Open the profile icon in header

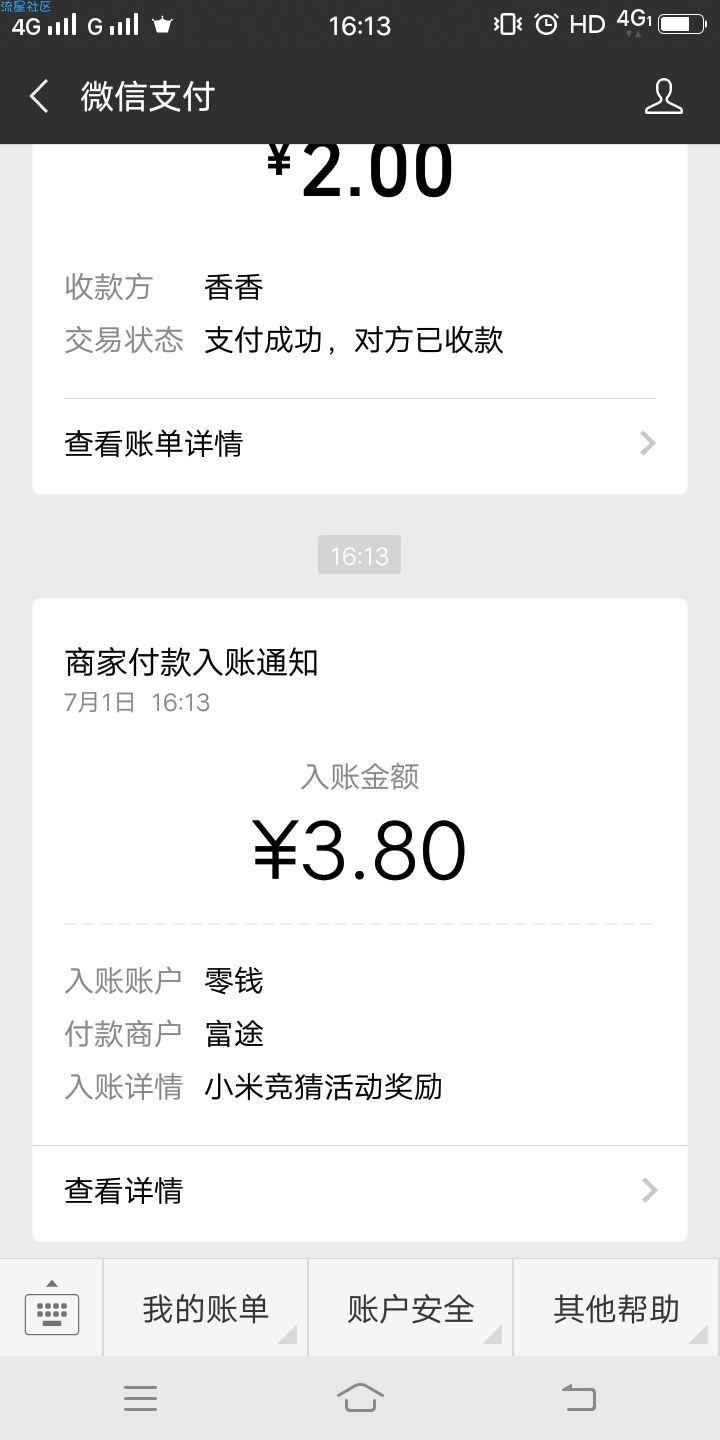[663, 97]
